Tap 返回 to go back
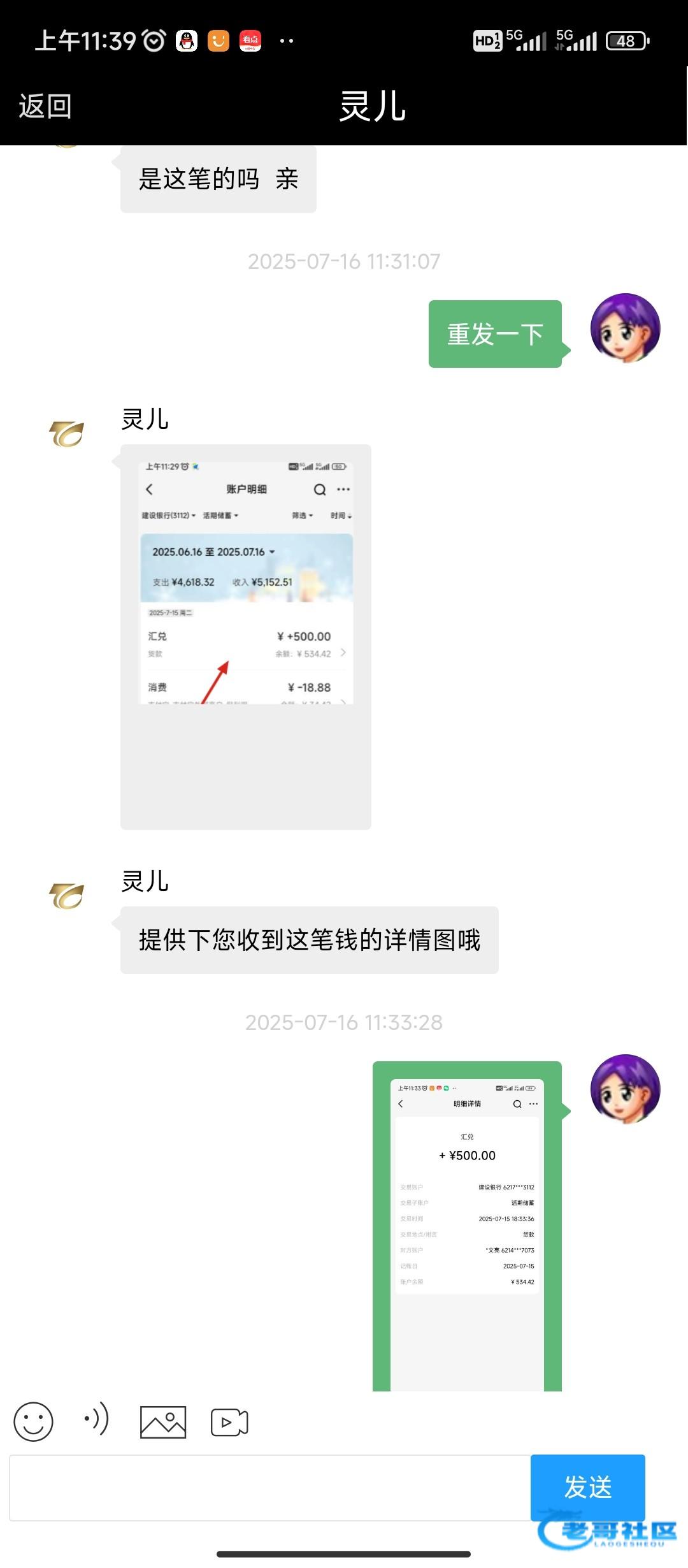 [x=45, y=106]
